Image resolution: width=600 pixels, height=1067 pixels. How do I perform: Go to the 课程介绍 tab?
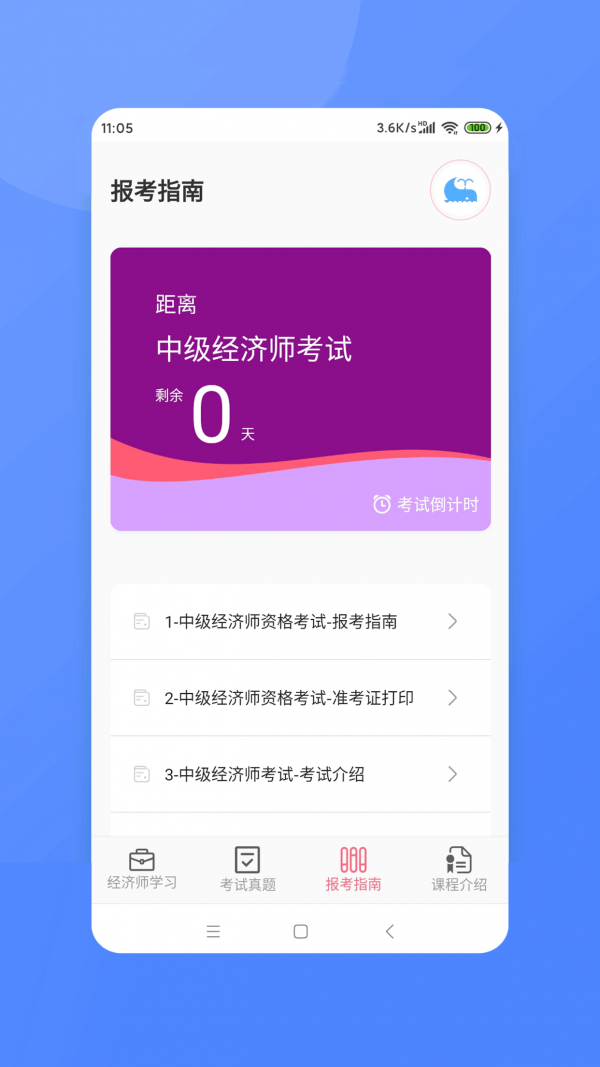coord(459,869)
